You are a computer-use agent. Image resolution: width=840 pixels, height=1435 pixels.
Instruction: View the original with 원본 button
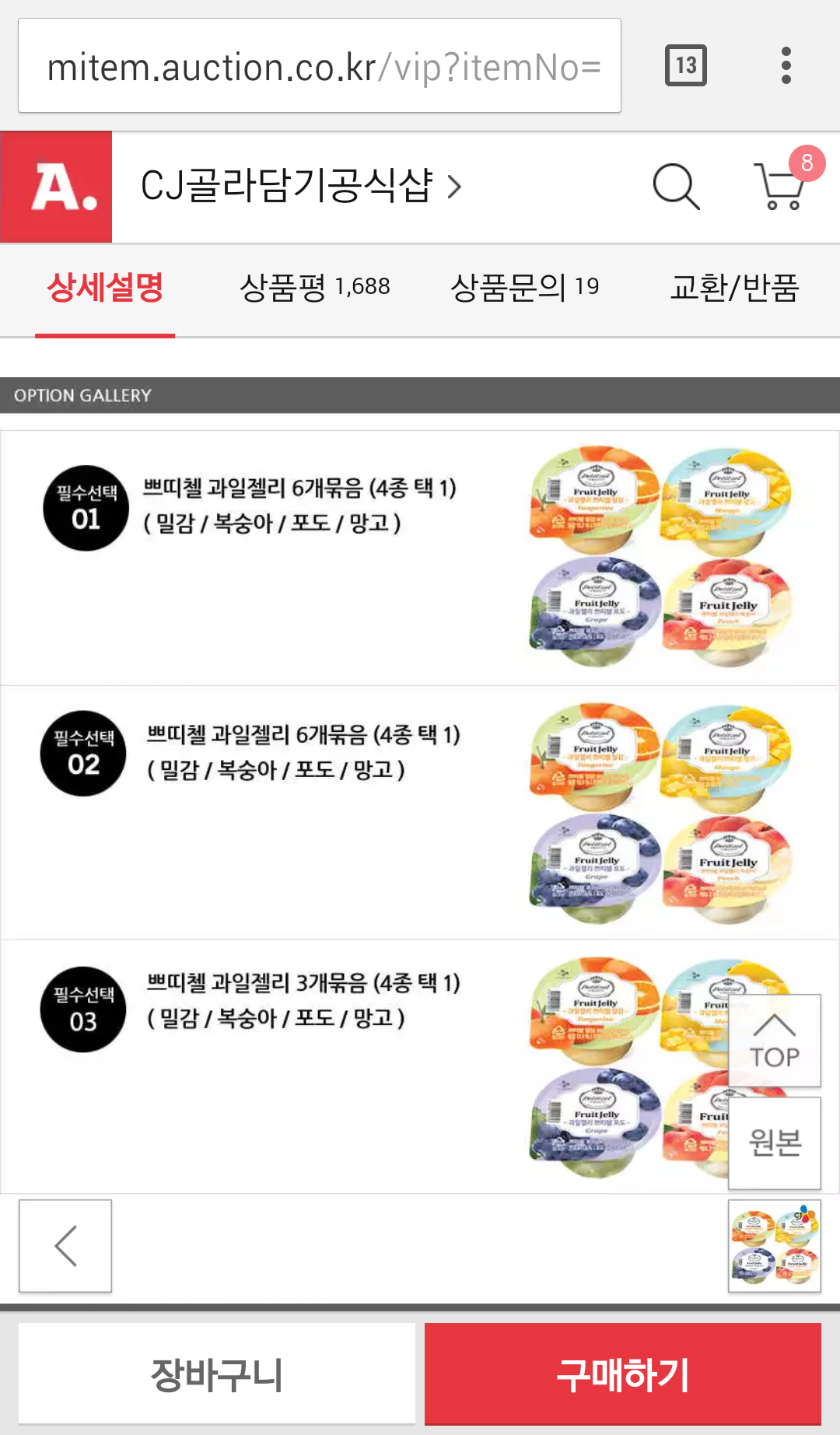(x=774, y=1143)
